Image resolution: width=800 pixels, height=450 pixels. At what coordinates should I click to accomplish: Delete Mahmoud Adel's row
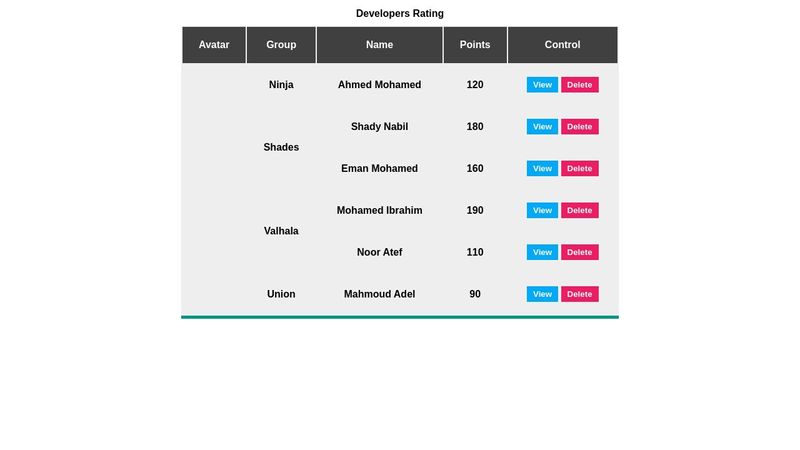coord(579,295)
